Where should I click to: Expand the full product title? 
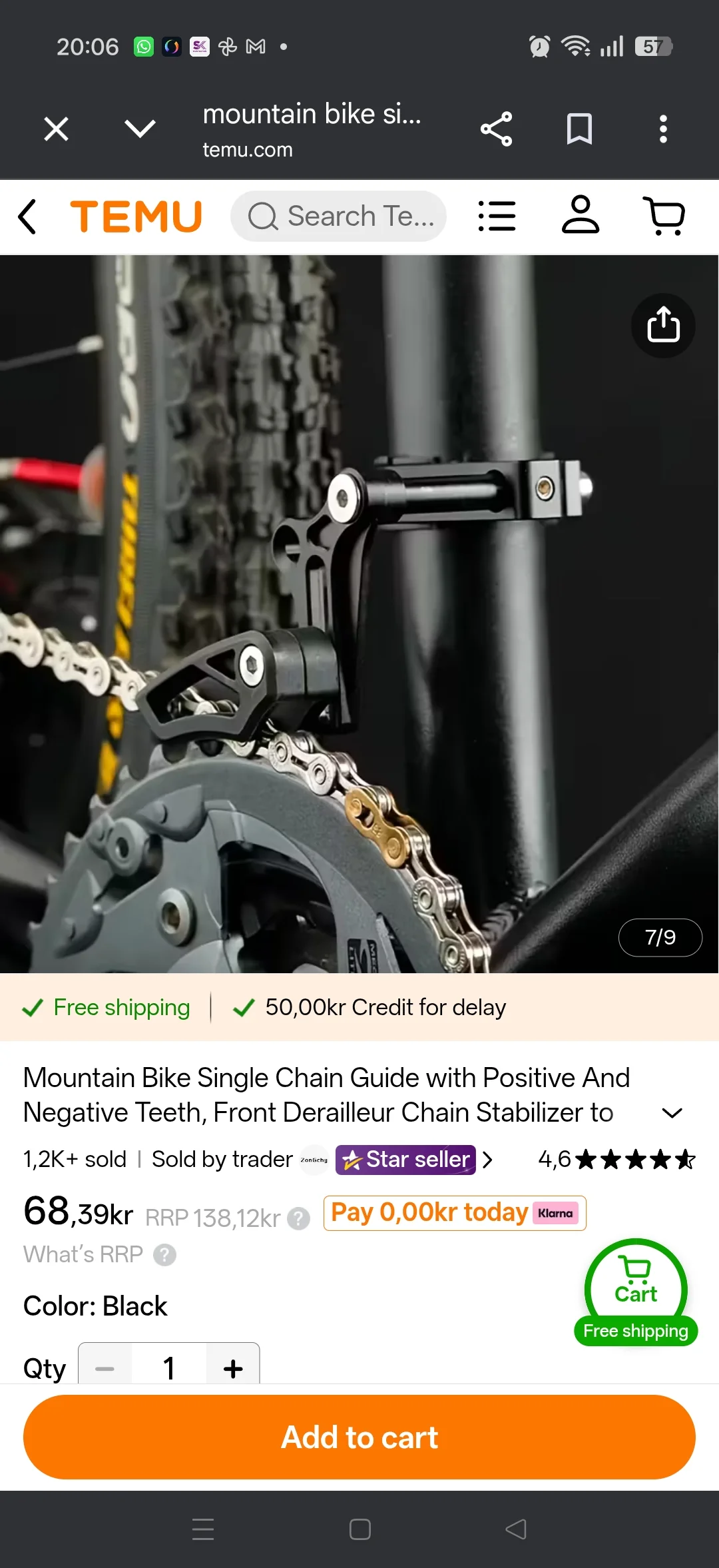(672, 1113)
